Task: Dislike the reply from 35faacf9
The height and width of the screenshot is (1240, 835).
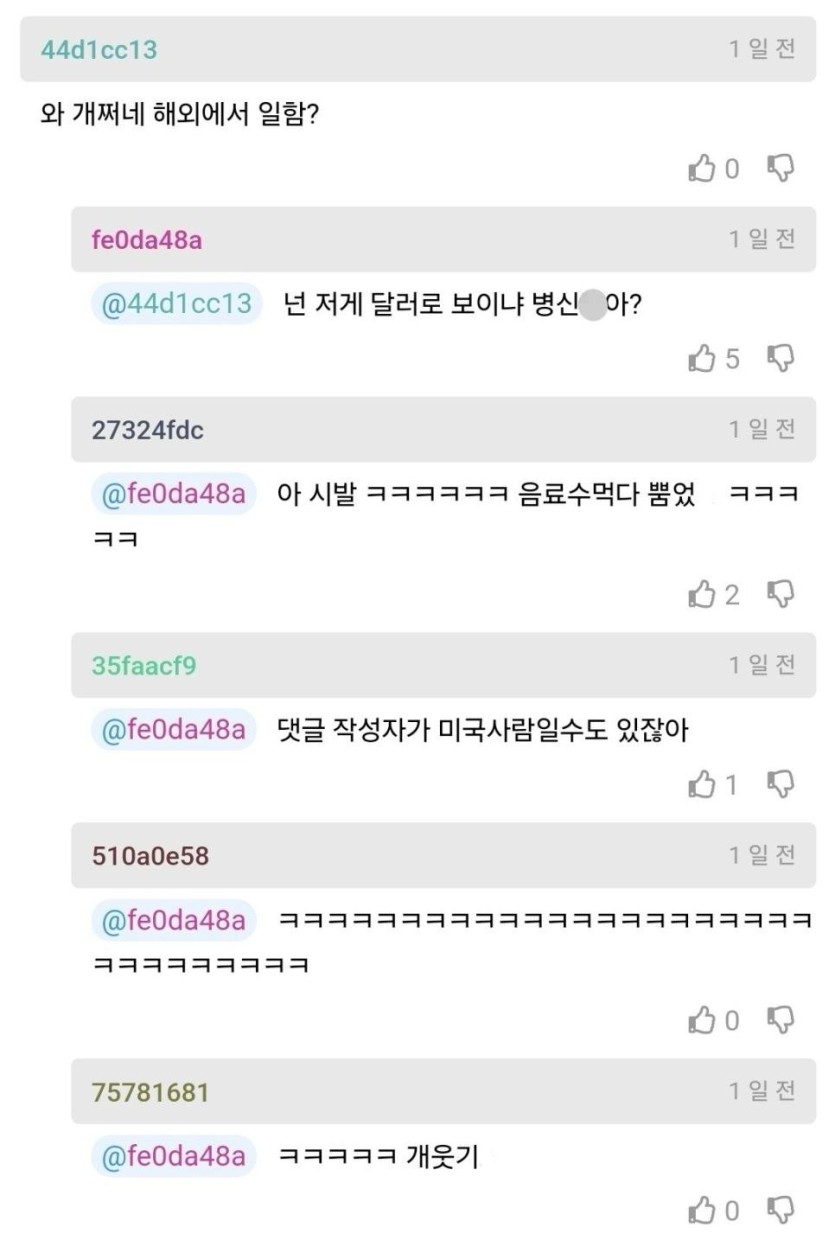Action: 780,784
